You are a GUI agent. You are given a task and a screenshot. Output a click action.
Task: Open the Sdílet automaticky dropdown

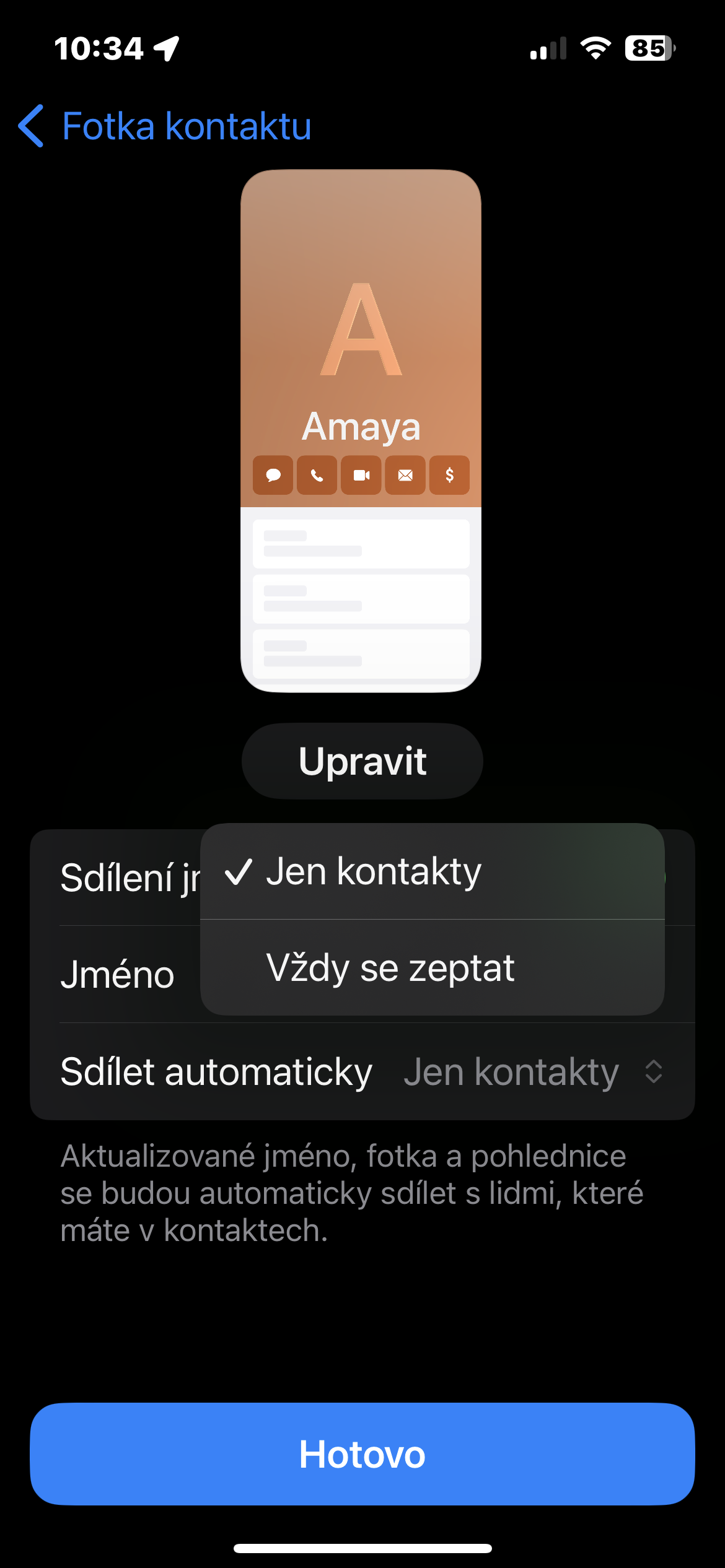533,1072
